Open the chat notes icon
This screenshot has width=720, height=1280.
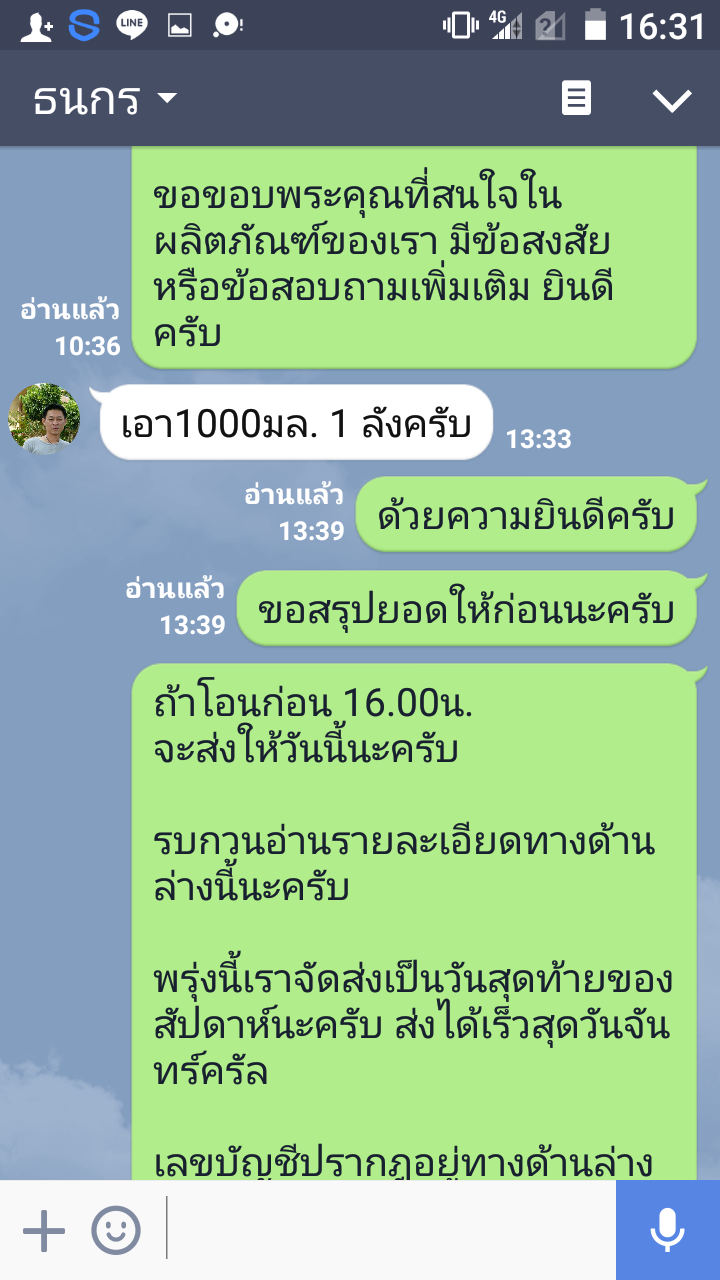point(576,99)
